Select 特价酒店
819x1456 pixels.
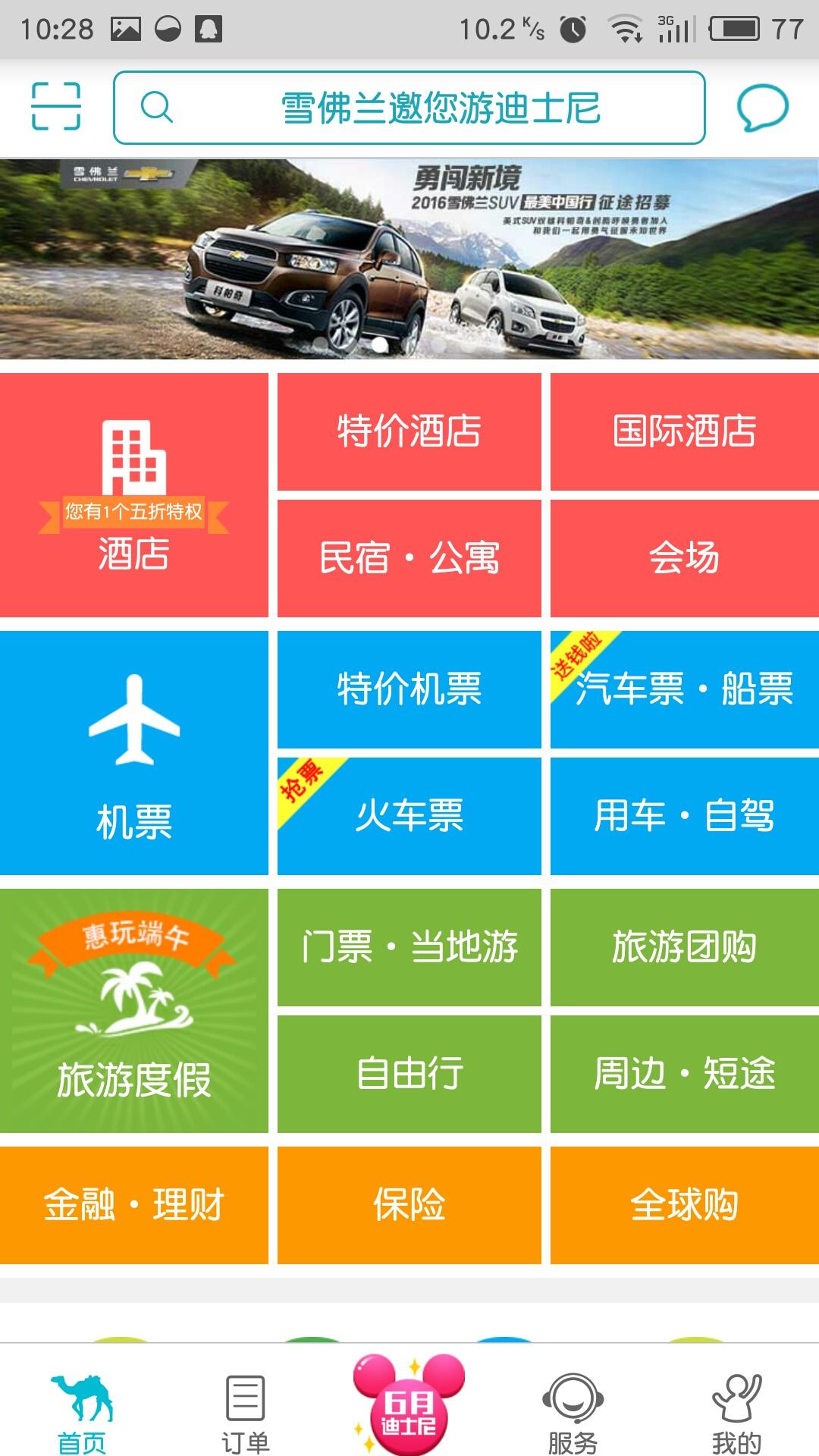click(409, 431)
